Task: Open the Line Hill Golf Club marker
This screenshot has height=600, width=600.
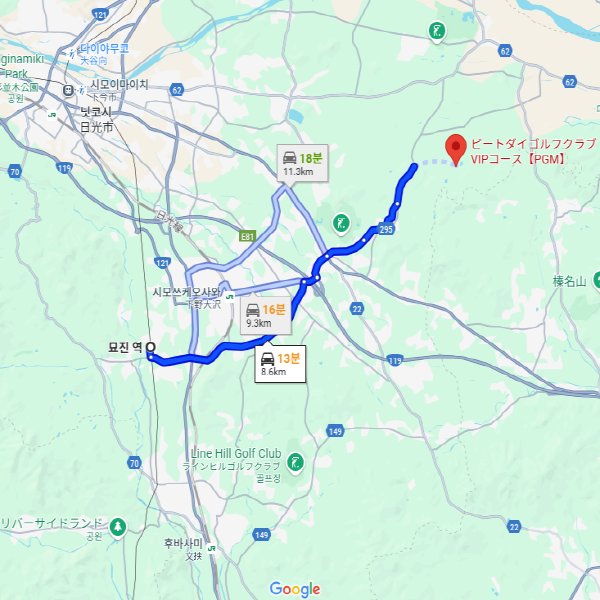Action: coord(295,462)
